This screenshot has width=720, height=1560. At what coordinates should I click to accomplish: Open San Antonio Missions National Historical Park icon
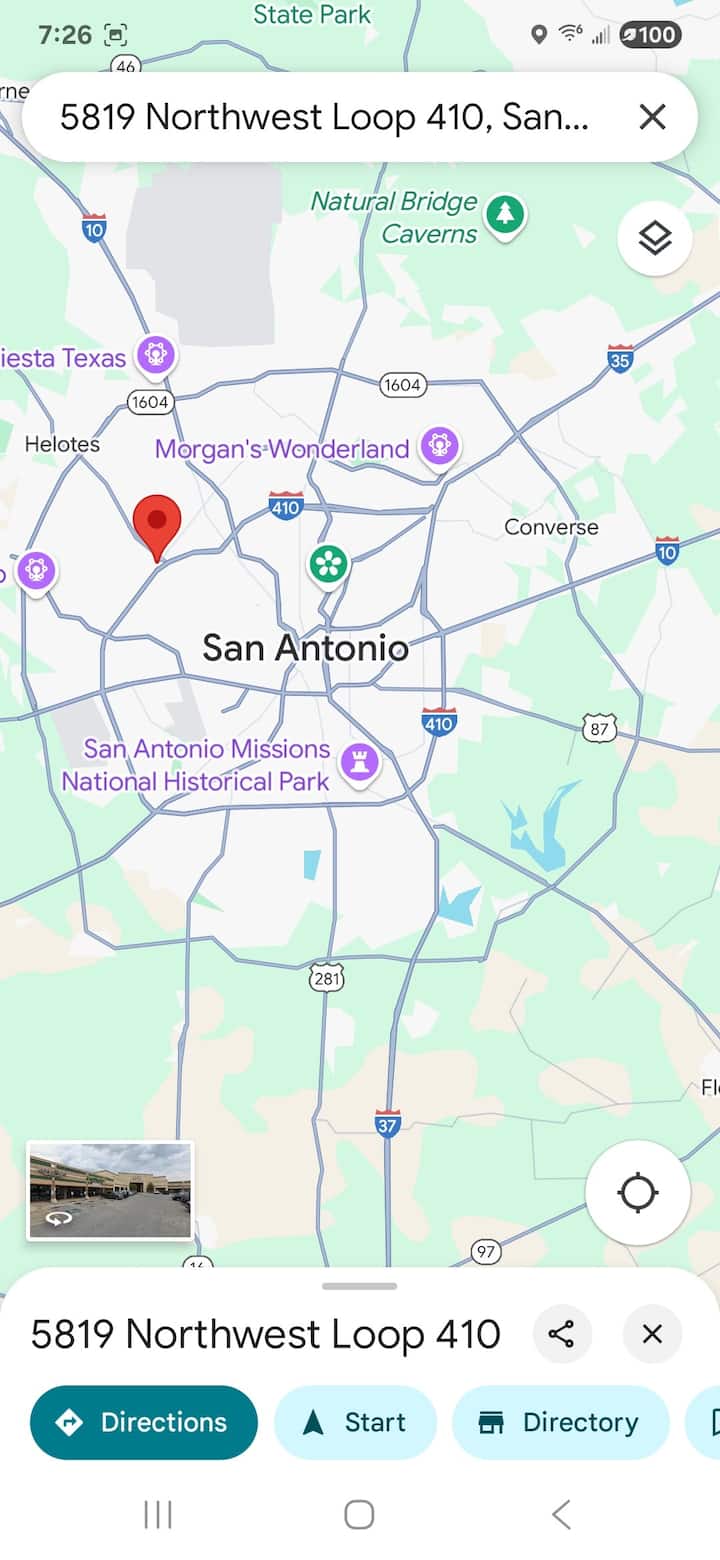[x=361, y=763]
